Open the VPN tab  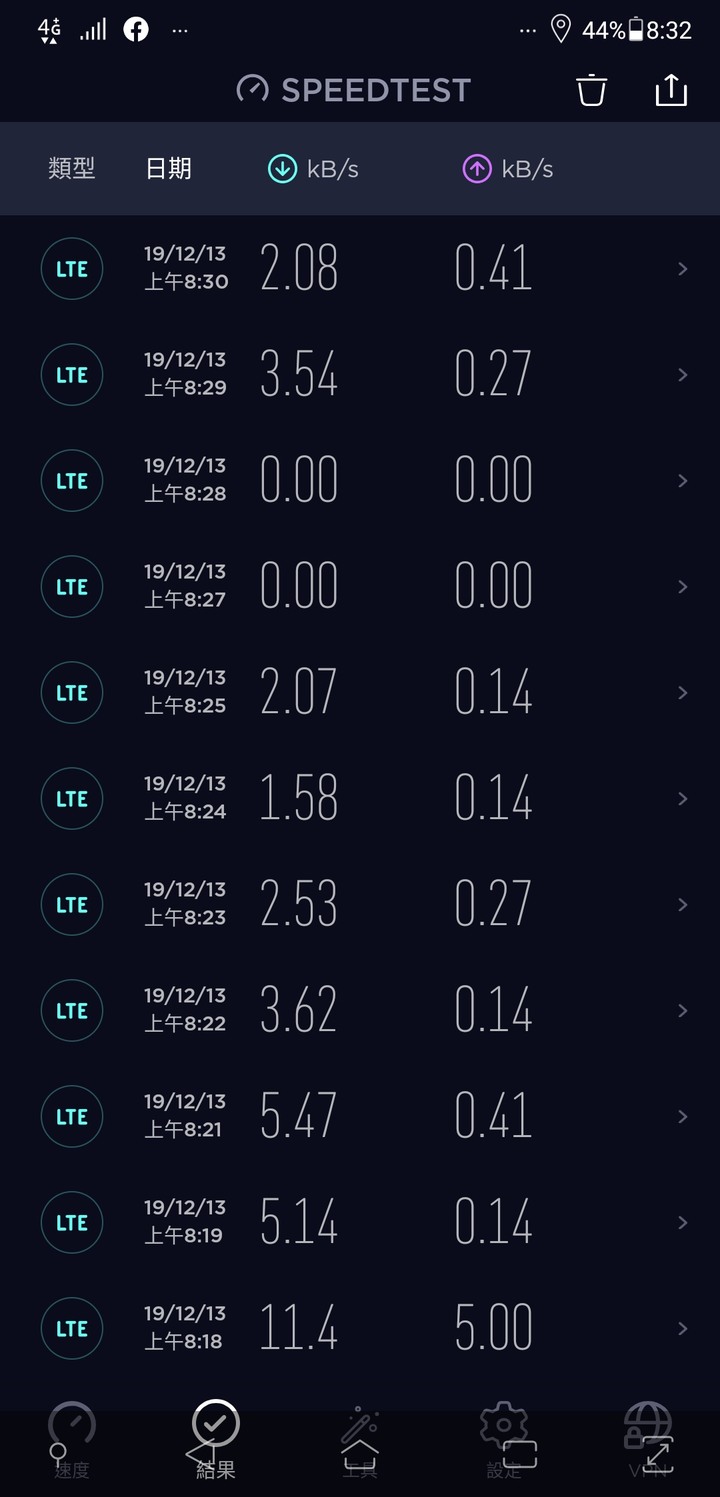648,1441
